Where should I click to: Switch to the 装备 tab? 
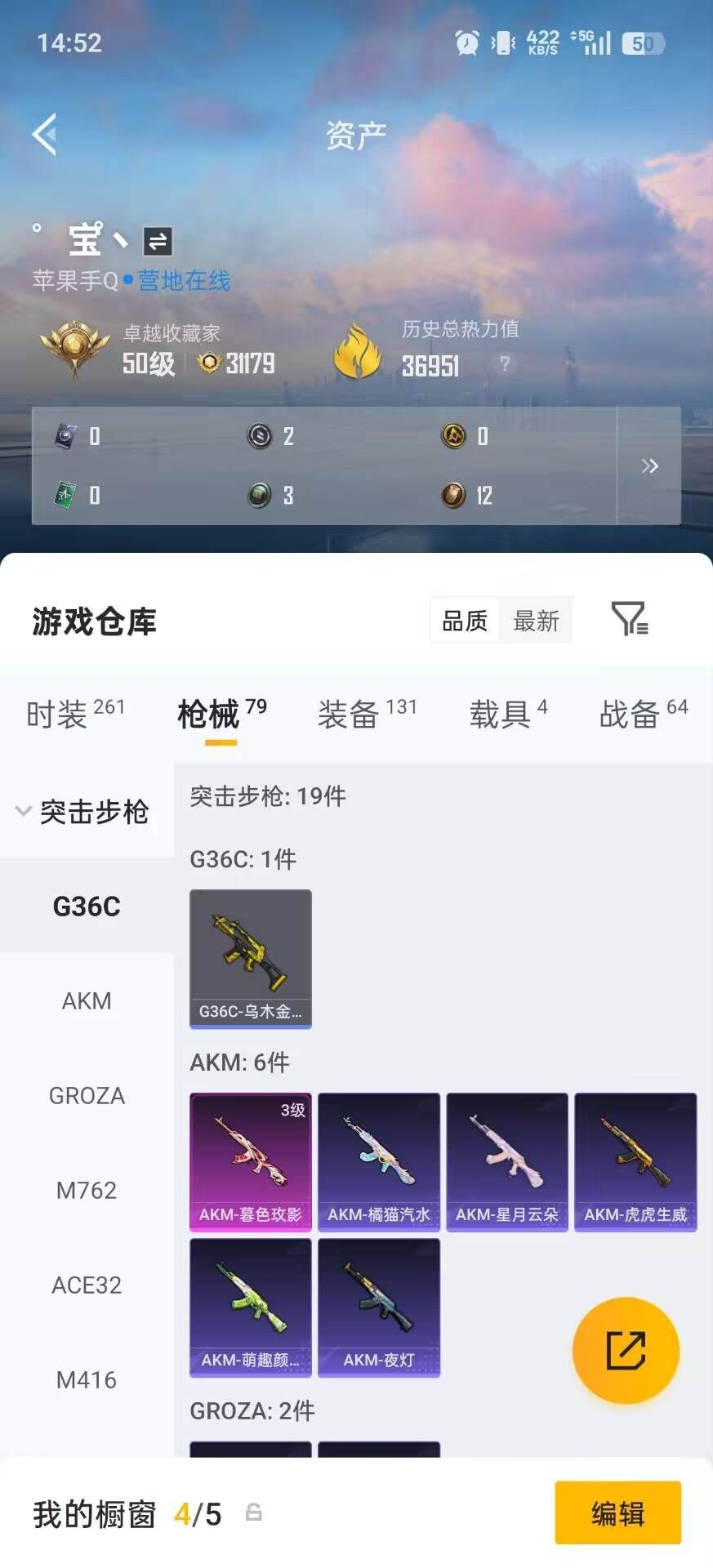pyautogui.click(x=346, y=714)
